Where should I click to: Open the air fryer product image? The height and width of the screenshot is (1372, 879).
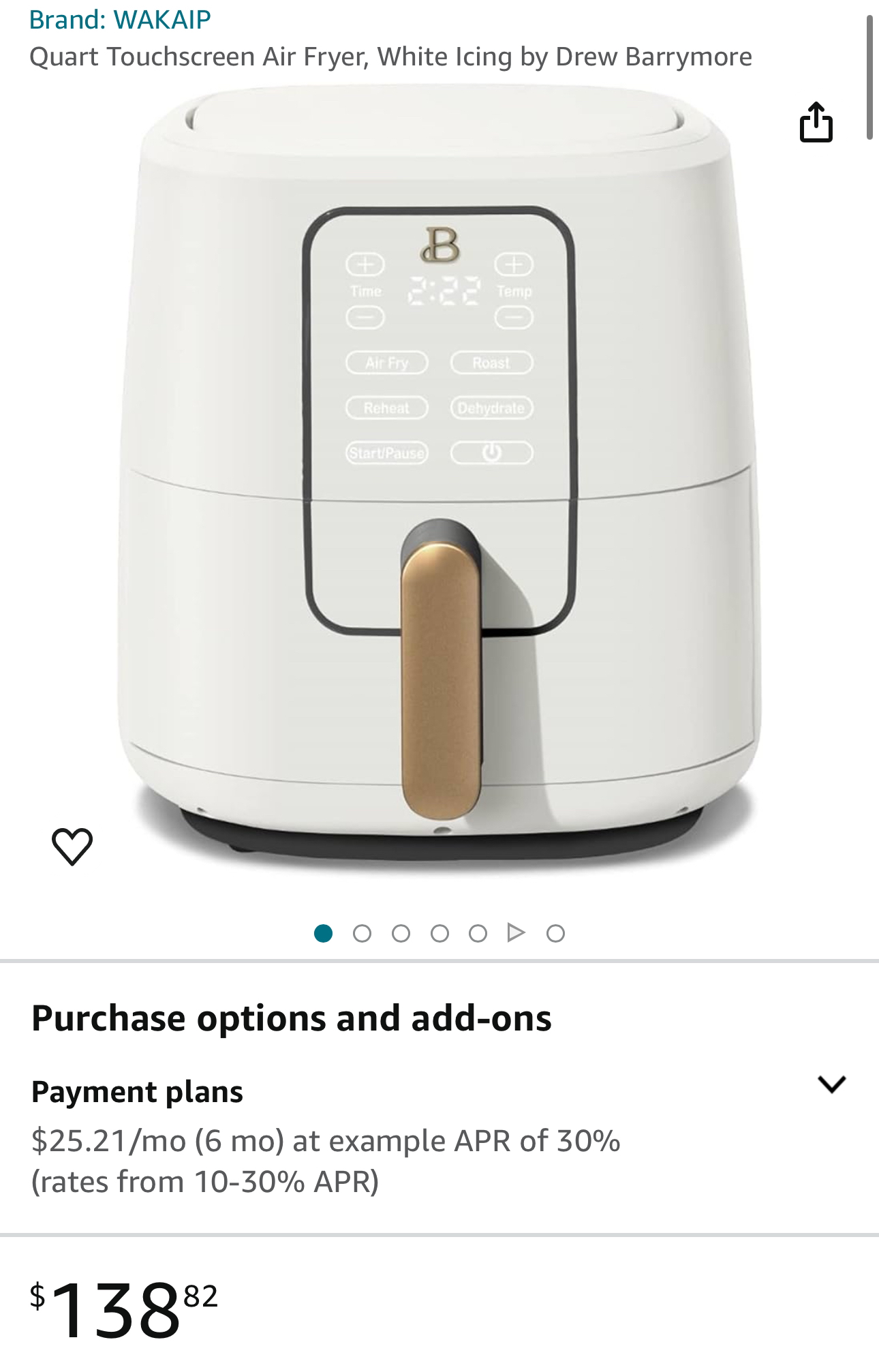tap(439, 477)
